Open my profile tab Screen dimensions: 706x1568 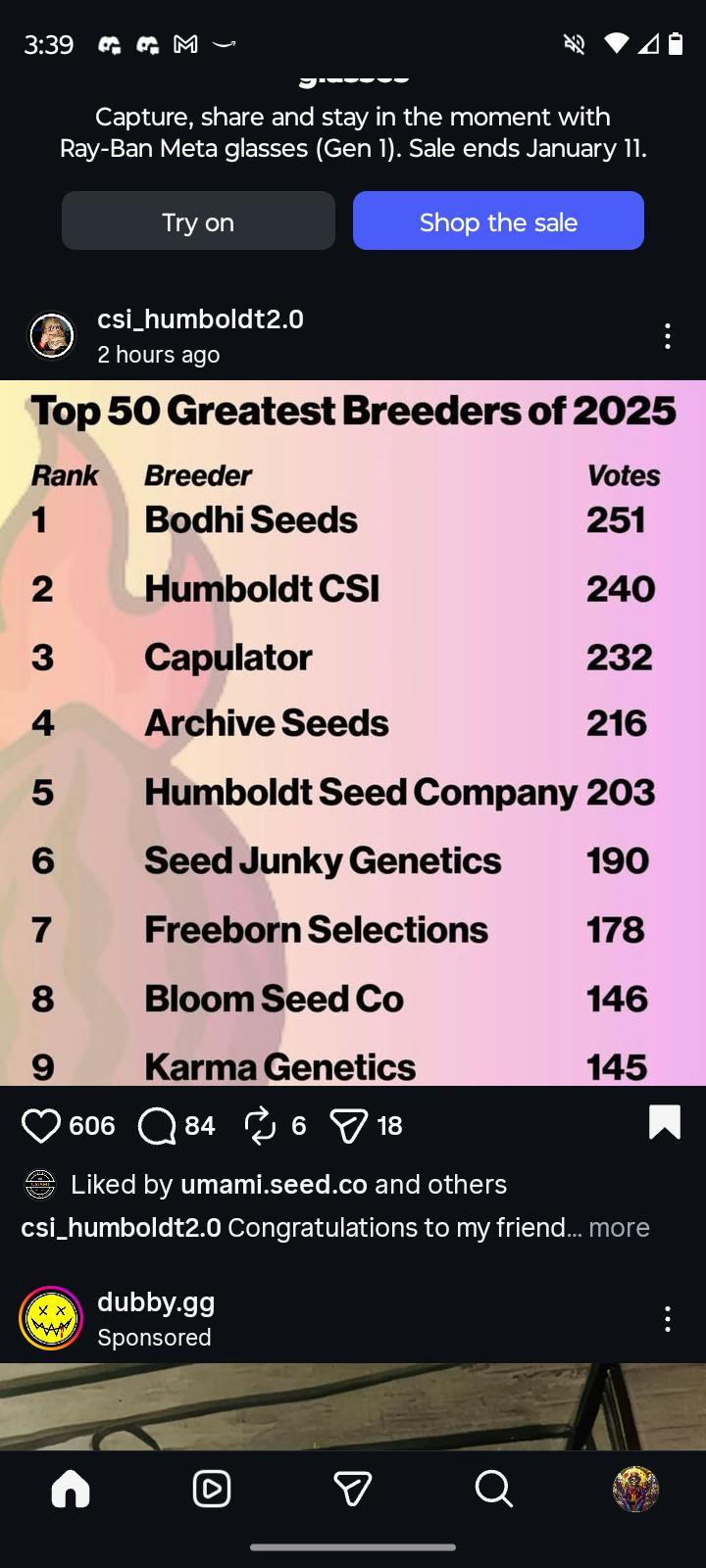[x=635, y=1489]
